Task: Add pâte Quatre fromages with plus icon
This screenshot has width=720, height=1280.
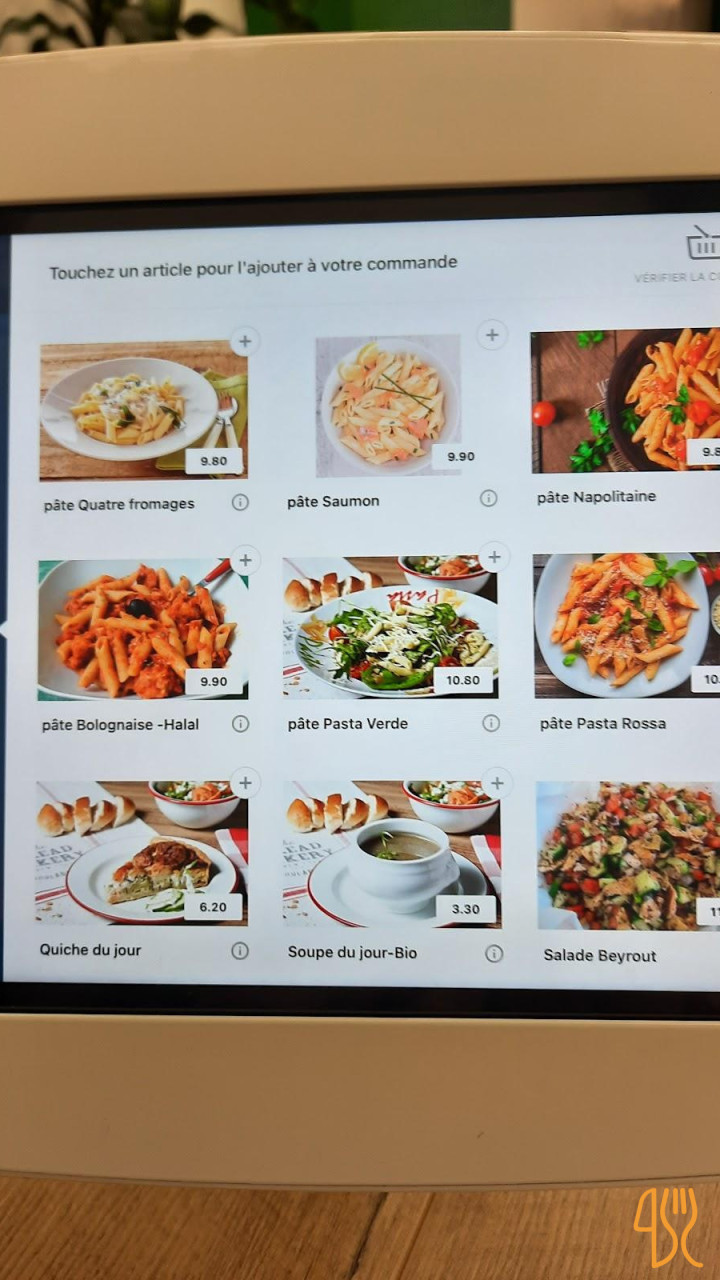Action: 244,342
